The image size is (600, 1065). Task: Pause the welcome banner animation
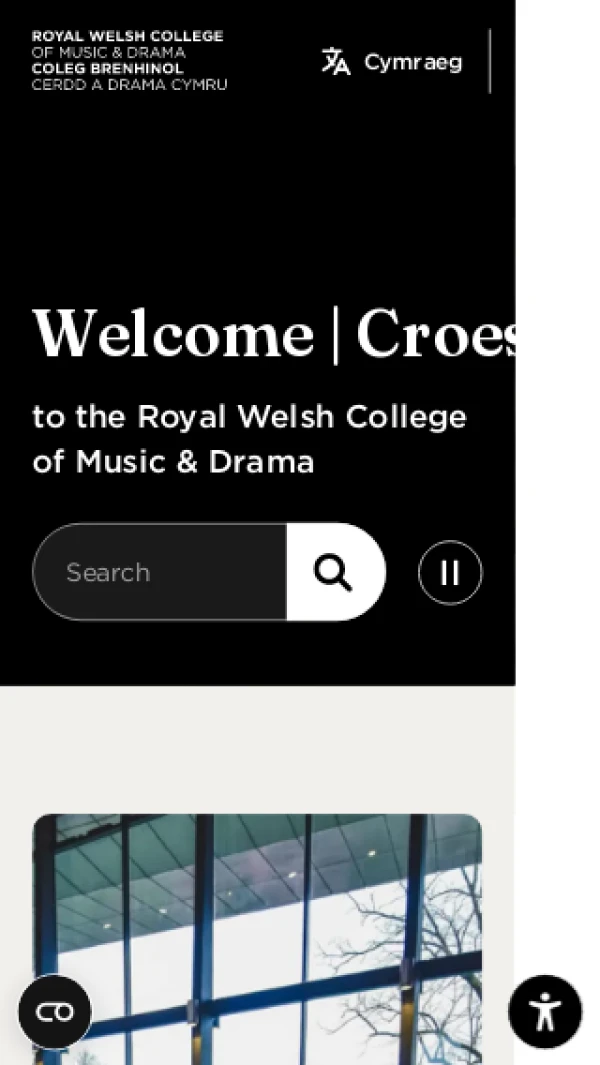[x=450, y=572]
